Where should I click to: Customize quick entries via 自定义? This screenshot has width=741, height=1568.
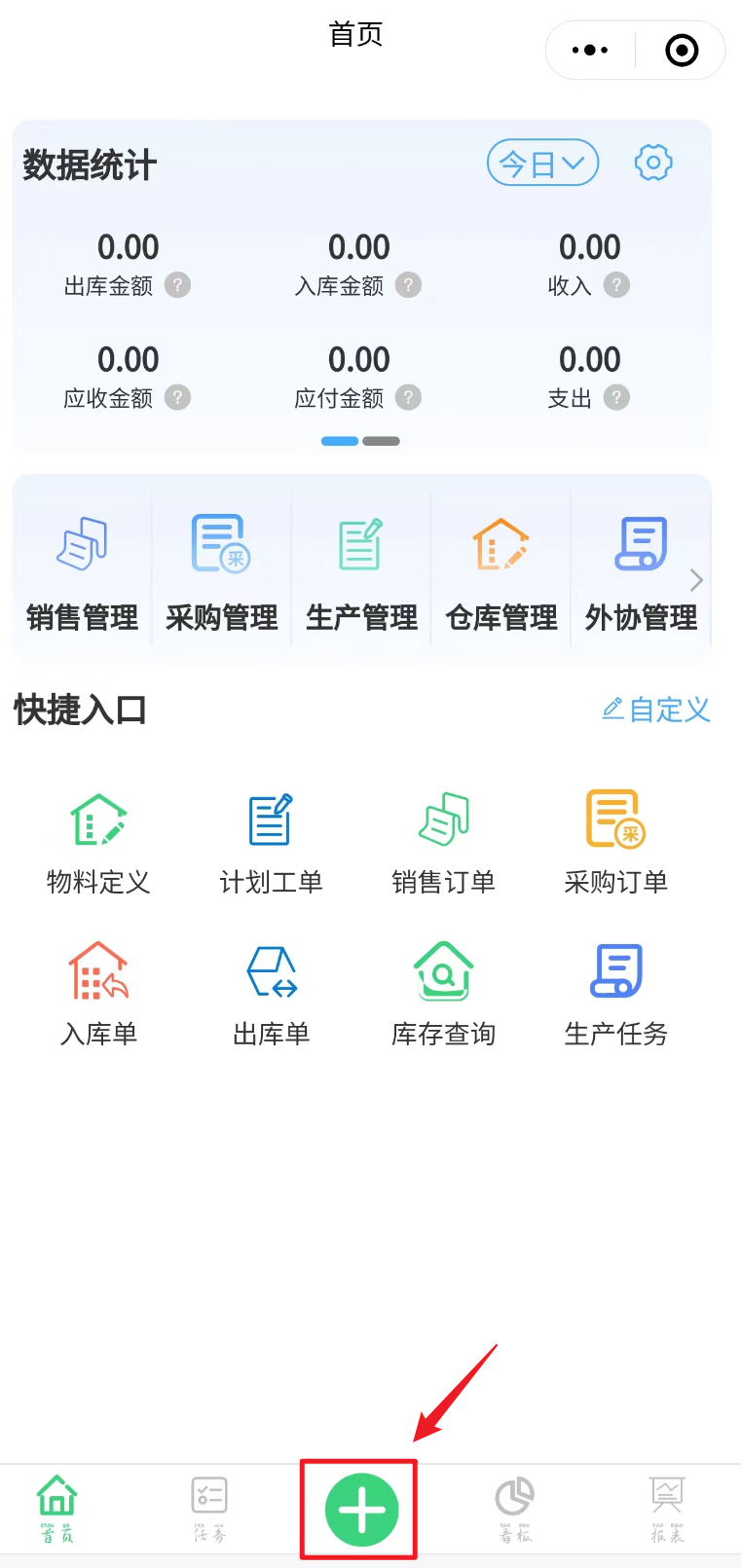(656, 710)
